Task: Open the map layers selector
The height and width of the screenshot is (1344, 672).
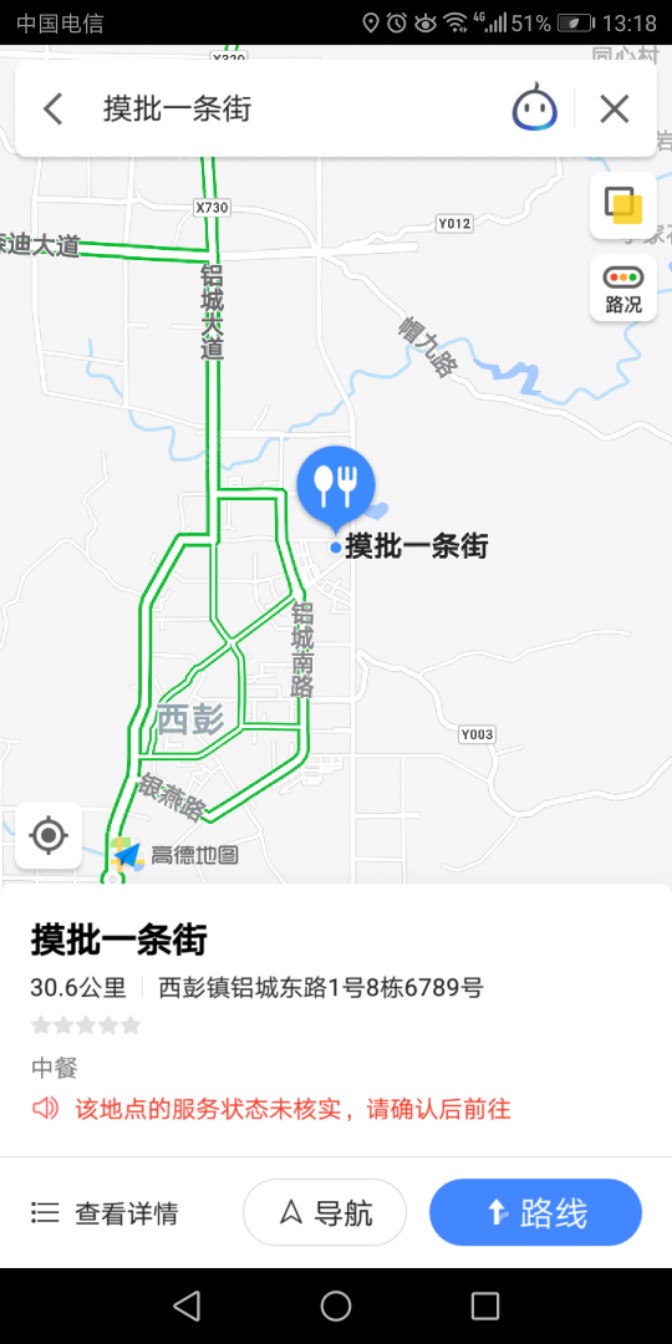Action: (623, 205)
